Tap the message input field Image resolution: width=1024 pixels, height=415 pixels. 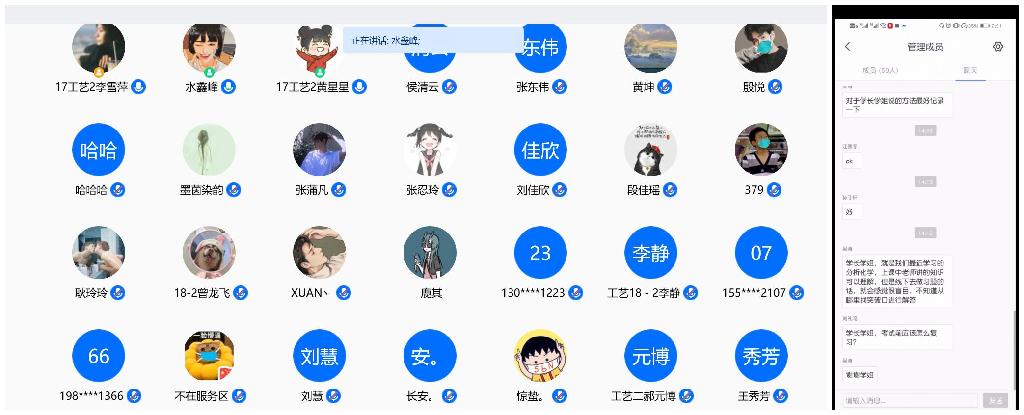tap(908, 400)
